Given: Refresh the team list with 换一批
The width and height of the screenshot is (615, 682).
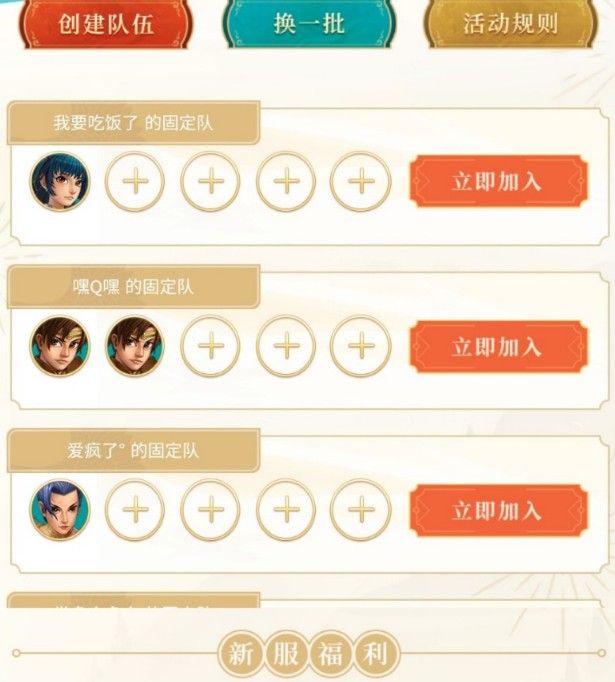Looking at the screenshot, I should (x=307, y=24).
